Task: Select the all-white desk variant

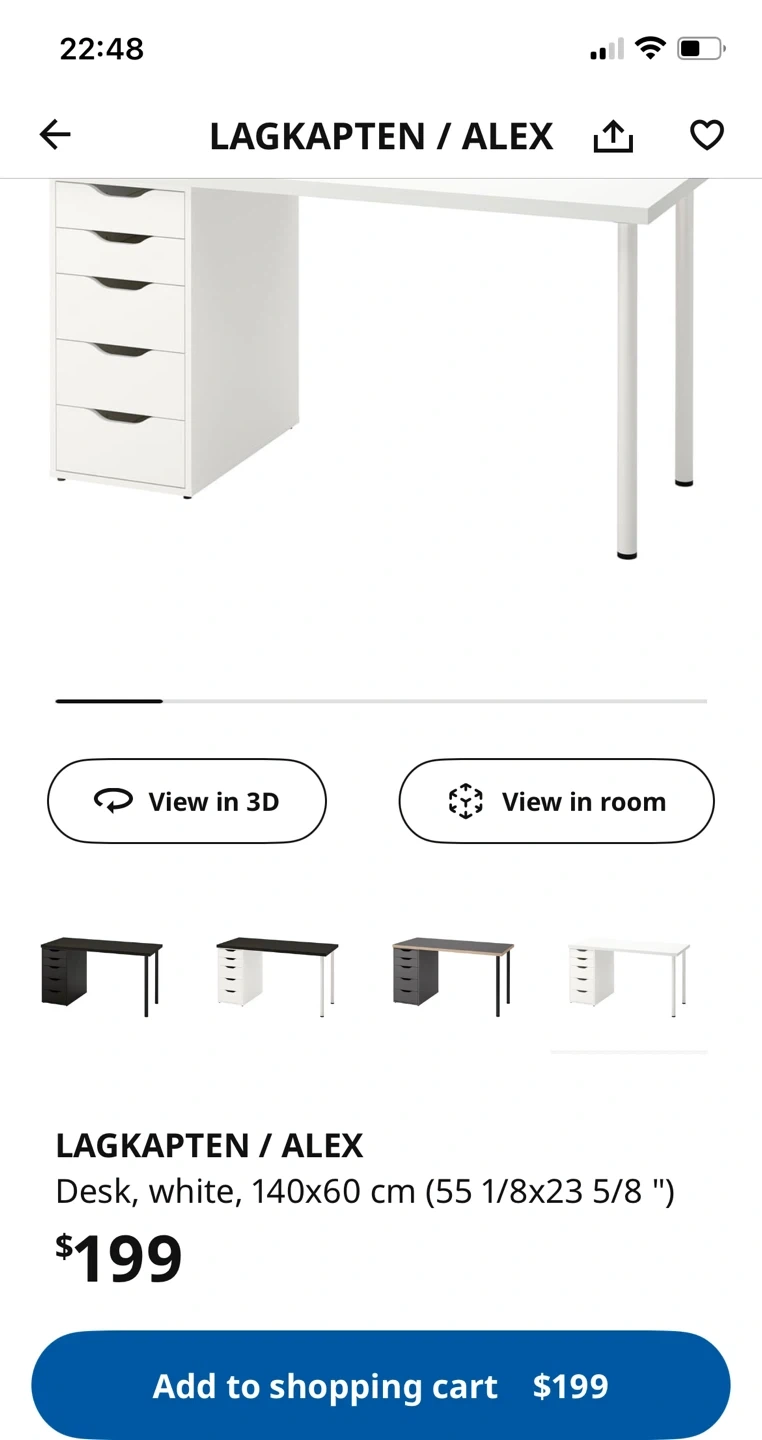Action: [x=629, y=977]
